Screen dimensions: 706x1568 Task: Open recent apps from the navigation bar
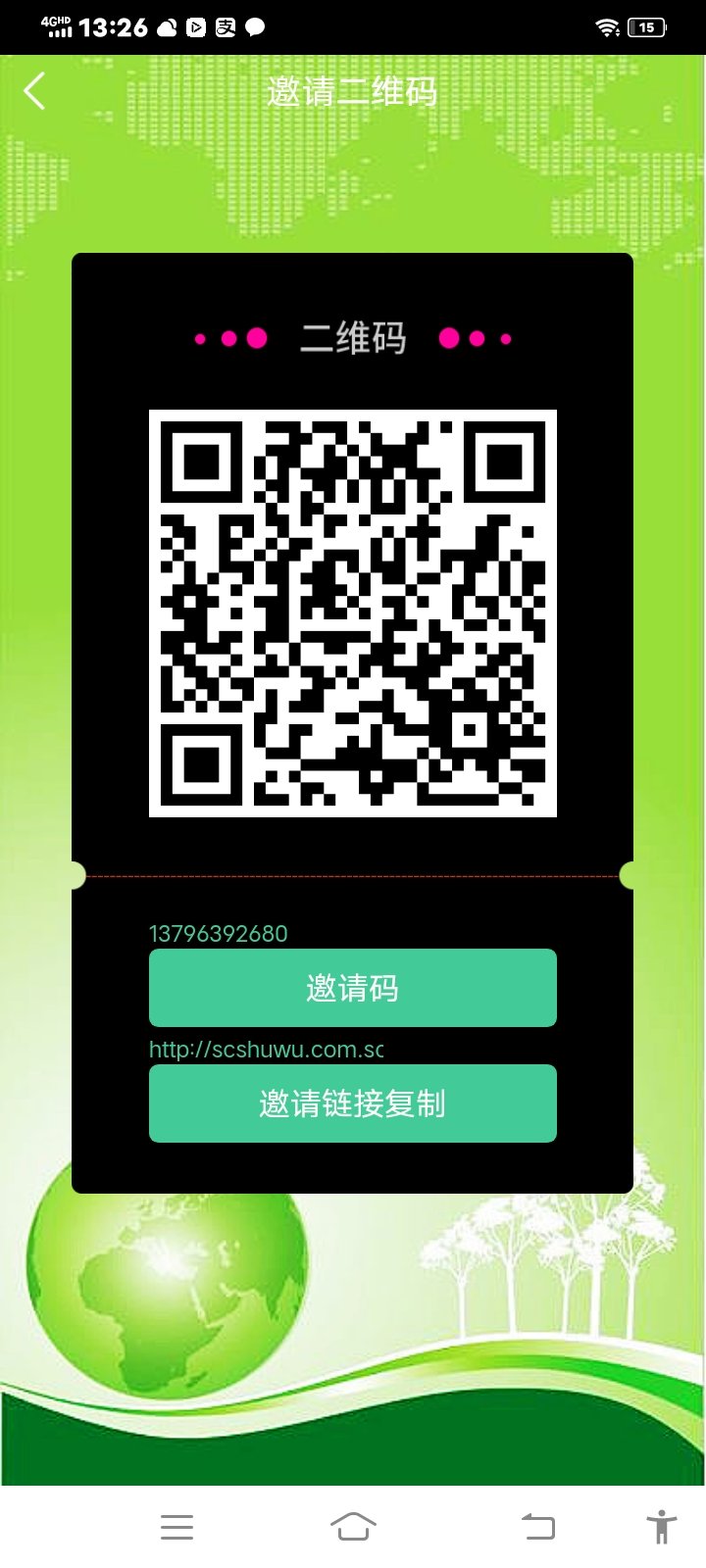pos(176,1527)
